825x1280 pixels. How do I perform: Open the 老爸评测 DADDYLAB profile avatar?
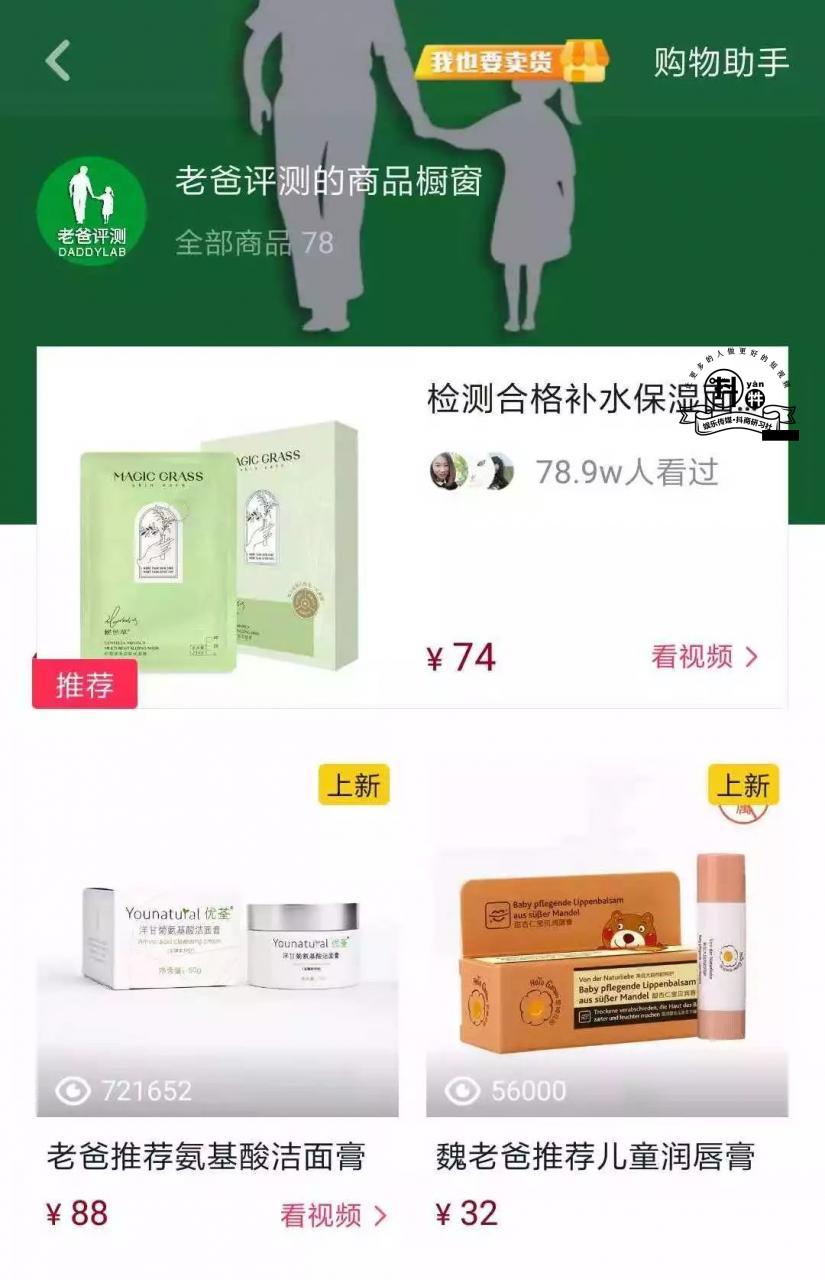91,211
